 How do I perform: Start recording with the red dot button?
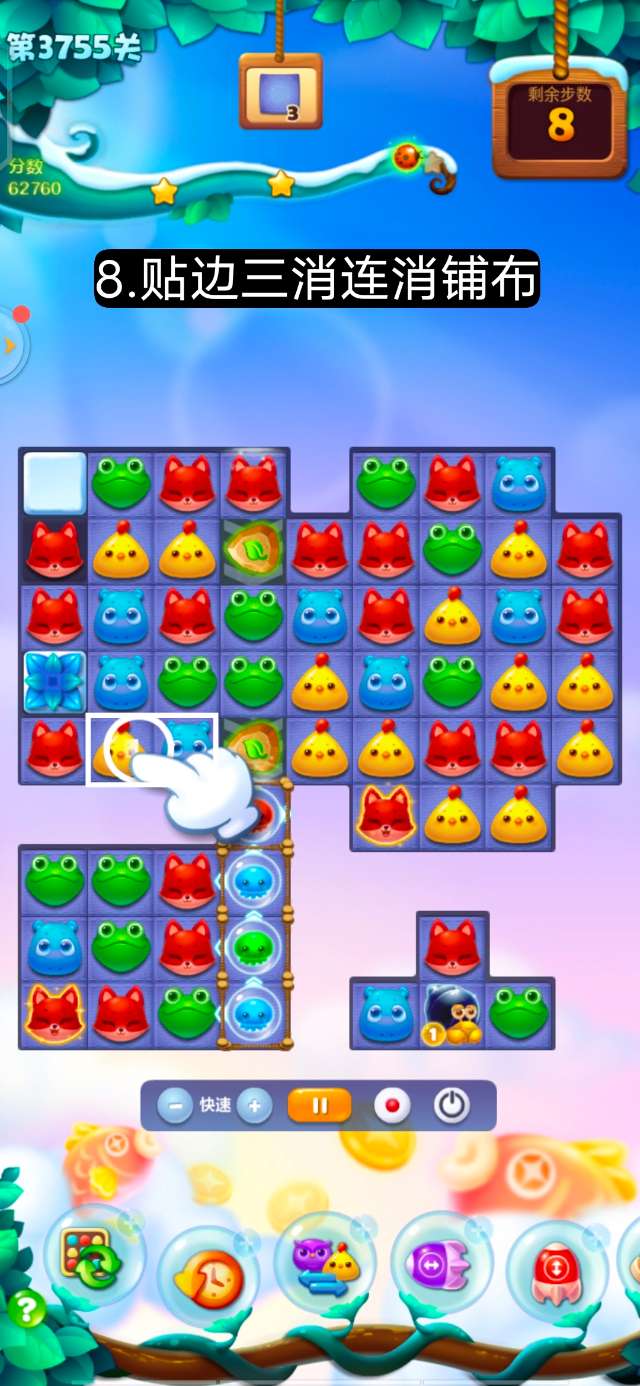(392, 1106)
